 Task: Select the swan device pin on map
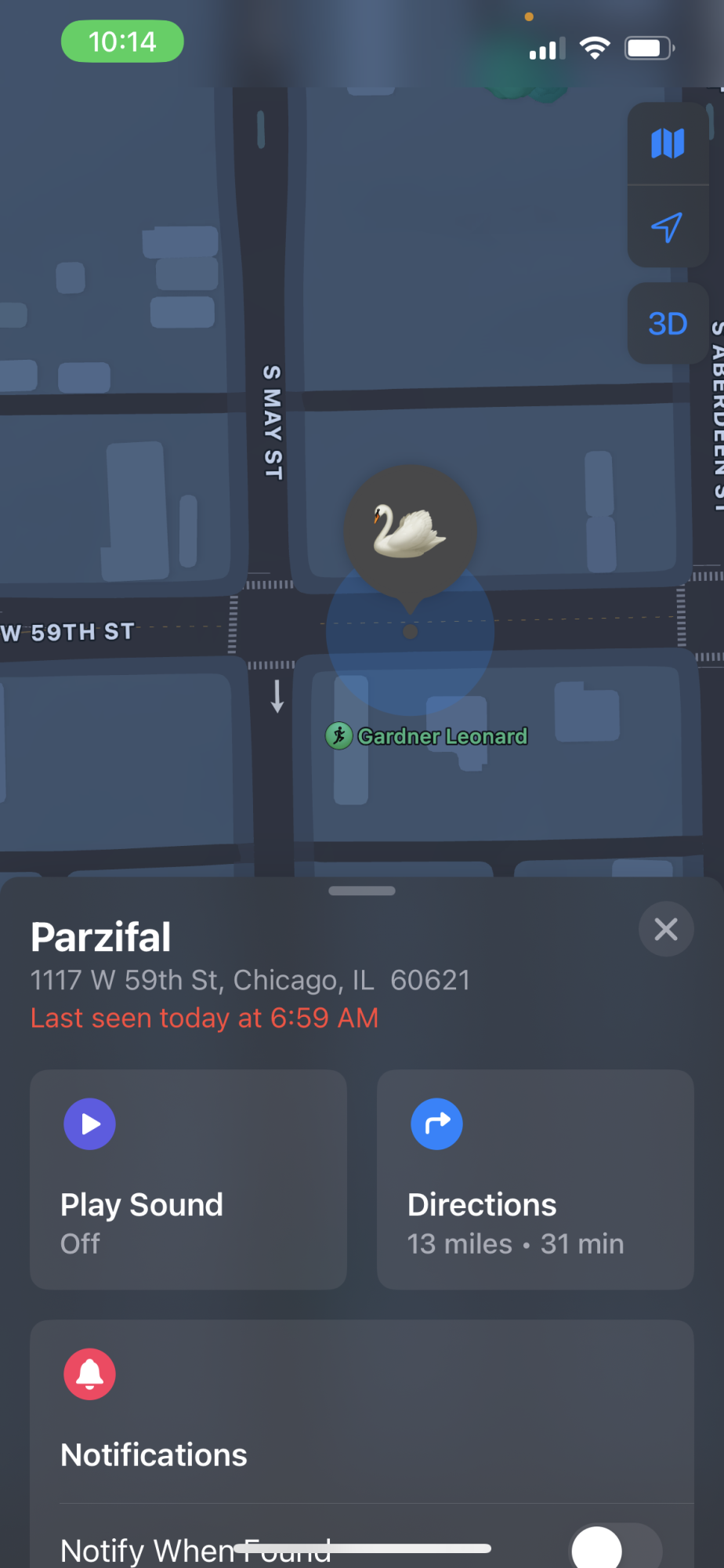coord(410,531)
